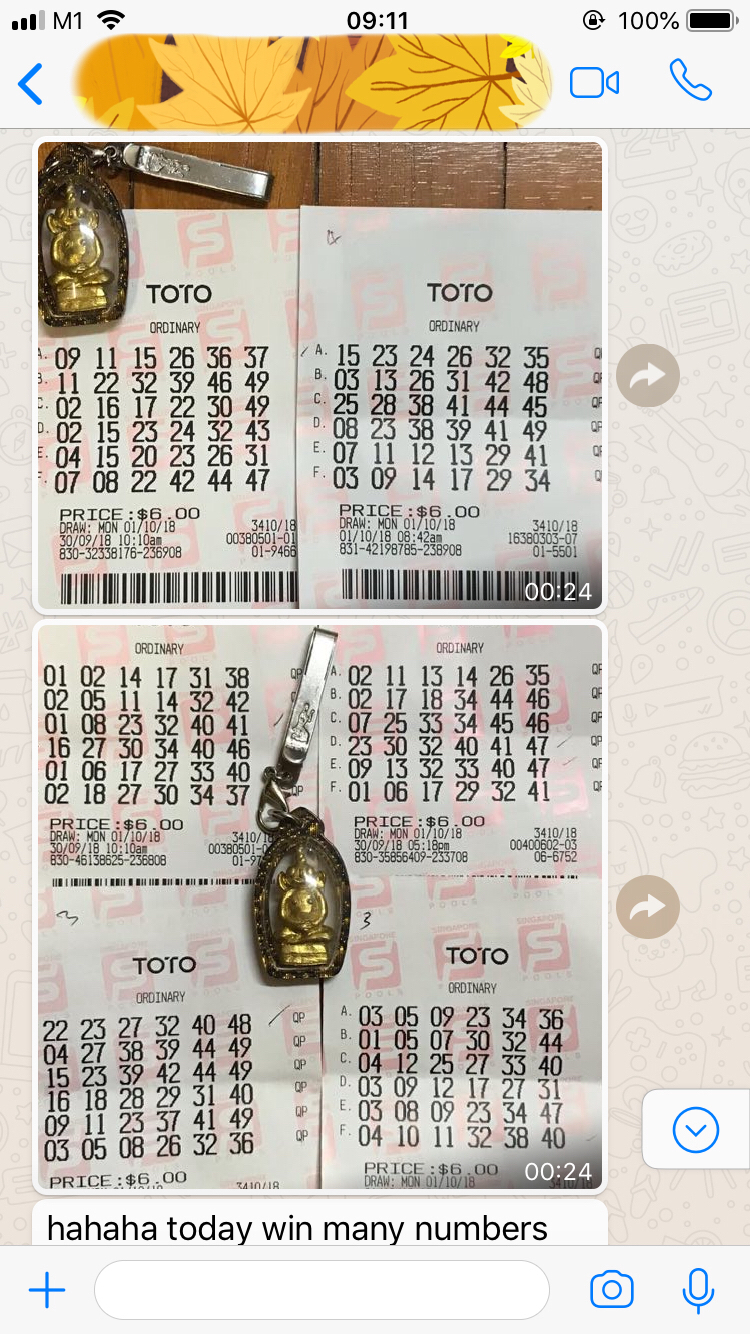
Task: Open the camera from the chat
Action: tap(612, 1290)
